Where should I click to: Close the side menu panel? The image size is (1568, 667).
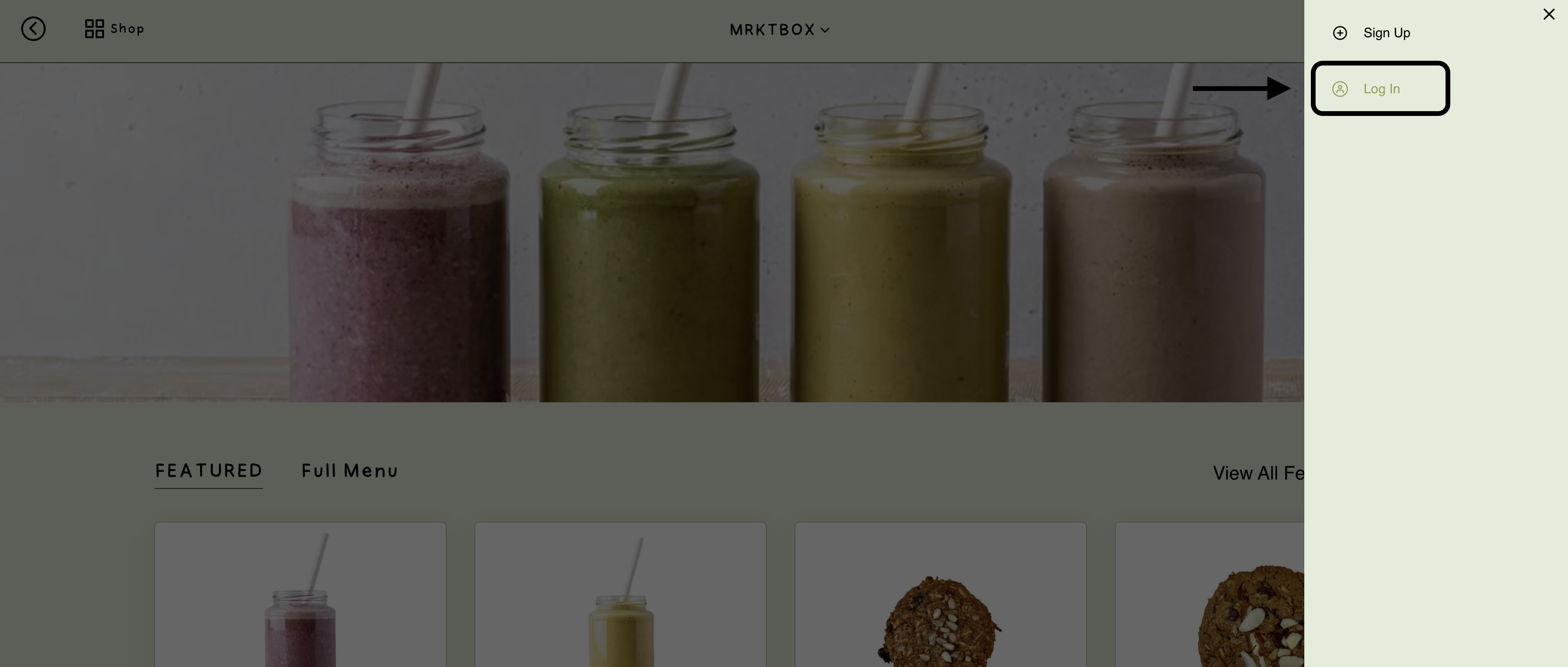(1549, 14)
